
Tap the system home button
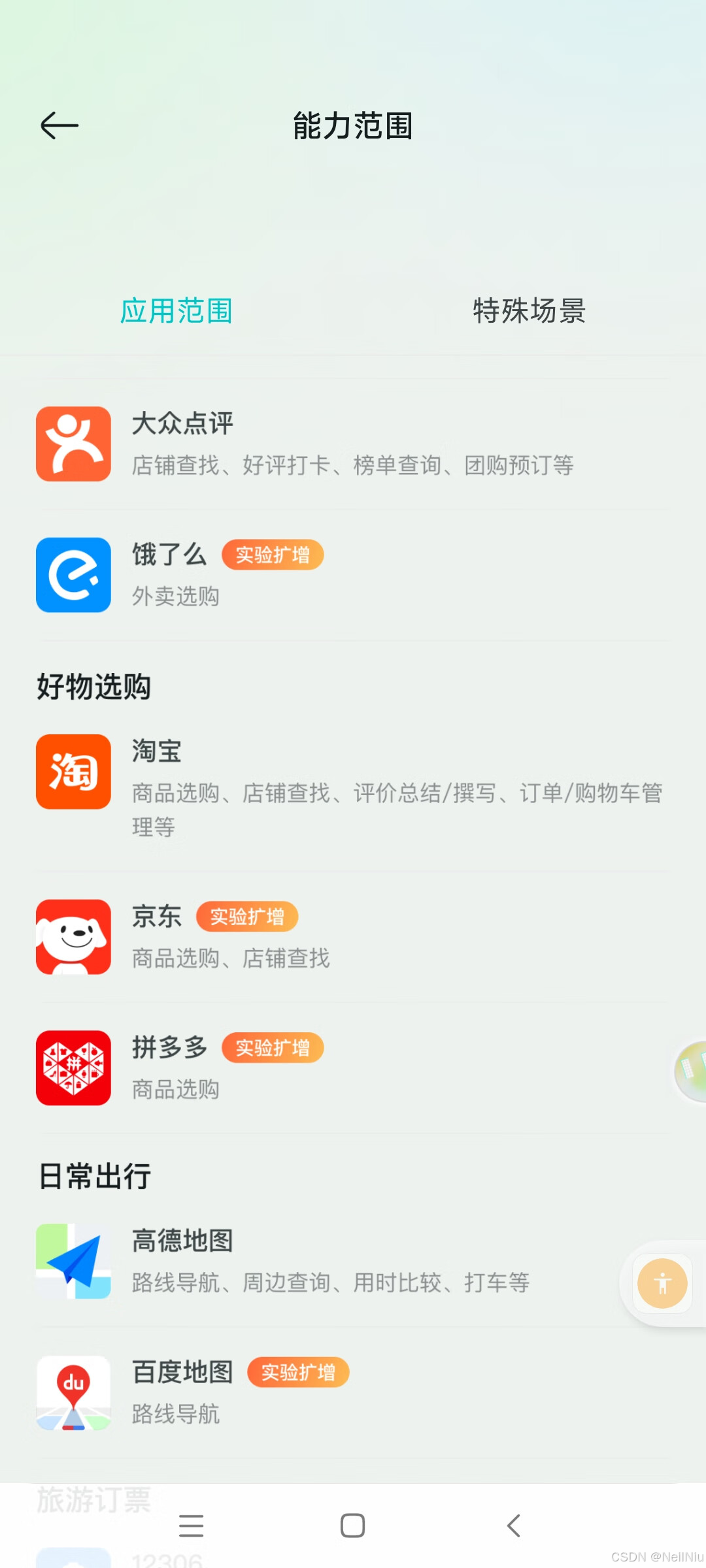point(352,1526)
